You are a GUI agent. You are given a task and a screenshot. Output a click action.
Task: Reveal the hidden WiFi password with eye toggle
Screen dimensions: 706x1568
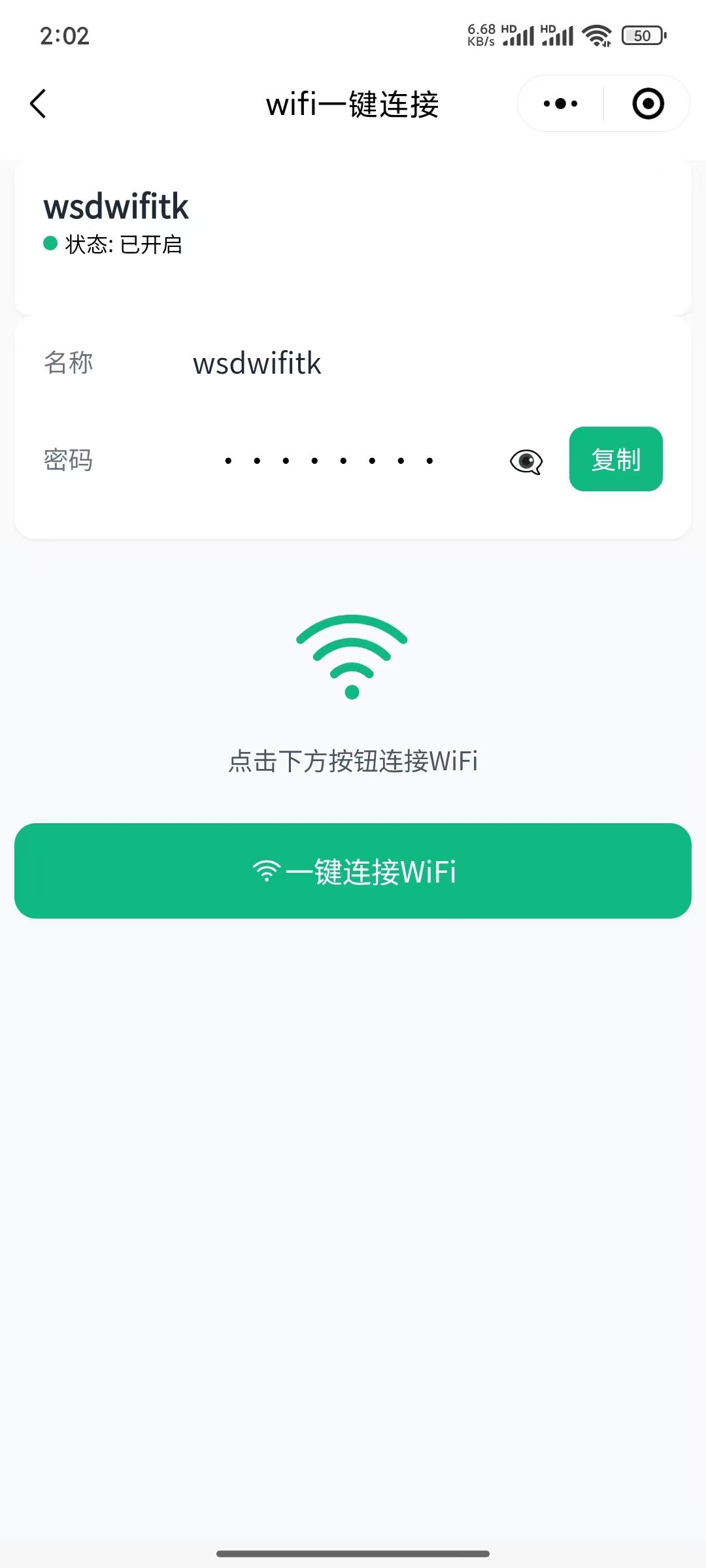pyautogui.click(x=525, y=459)
